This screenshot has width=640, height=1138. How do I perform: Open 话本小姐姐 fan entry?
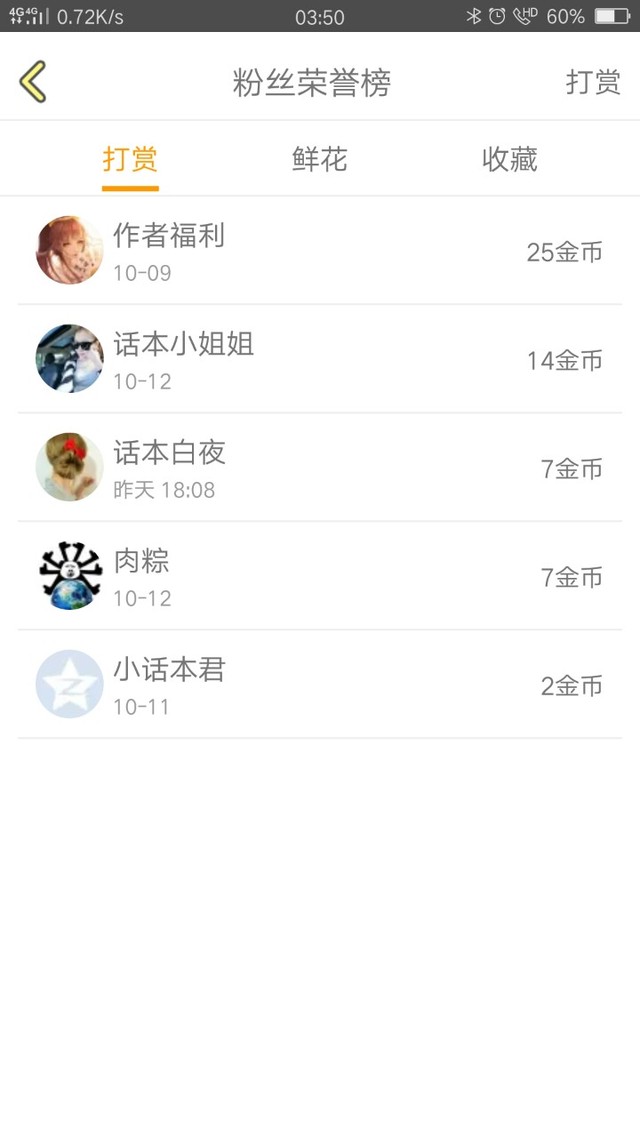point(320,359)
